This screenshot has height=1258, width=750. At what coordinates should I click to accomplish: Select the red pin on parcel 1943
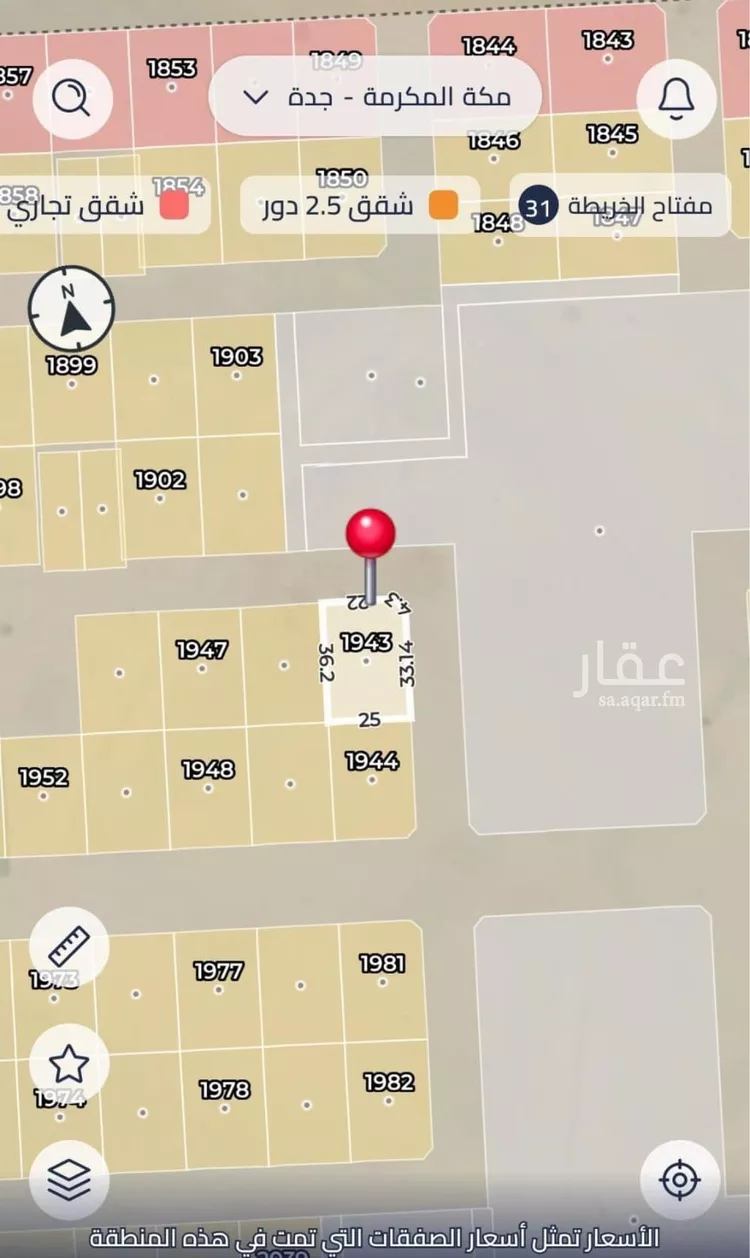click(371, 534)
